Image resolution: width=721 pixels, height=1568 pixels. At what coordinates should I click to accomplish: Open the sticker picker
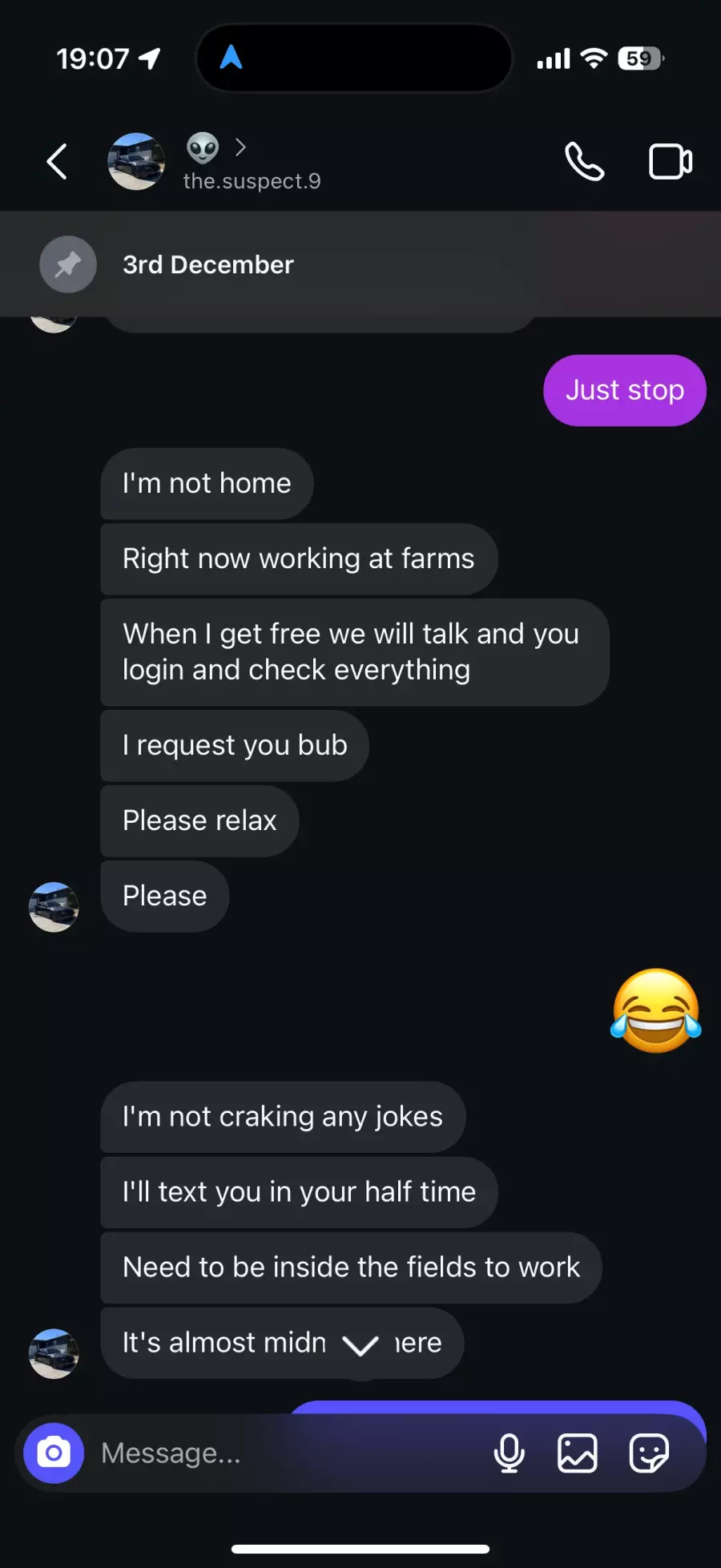click(x=648, y=1453)
